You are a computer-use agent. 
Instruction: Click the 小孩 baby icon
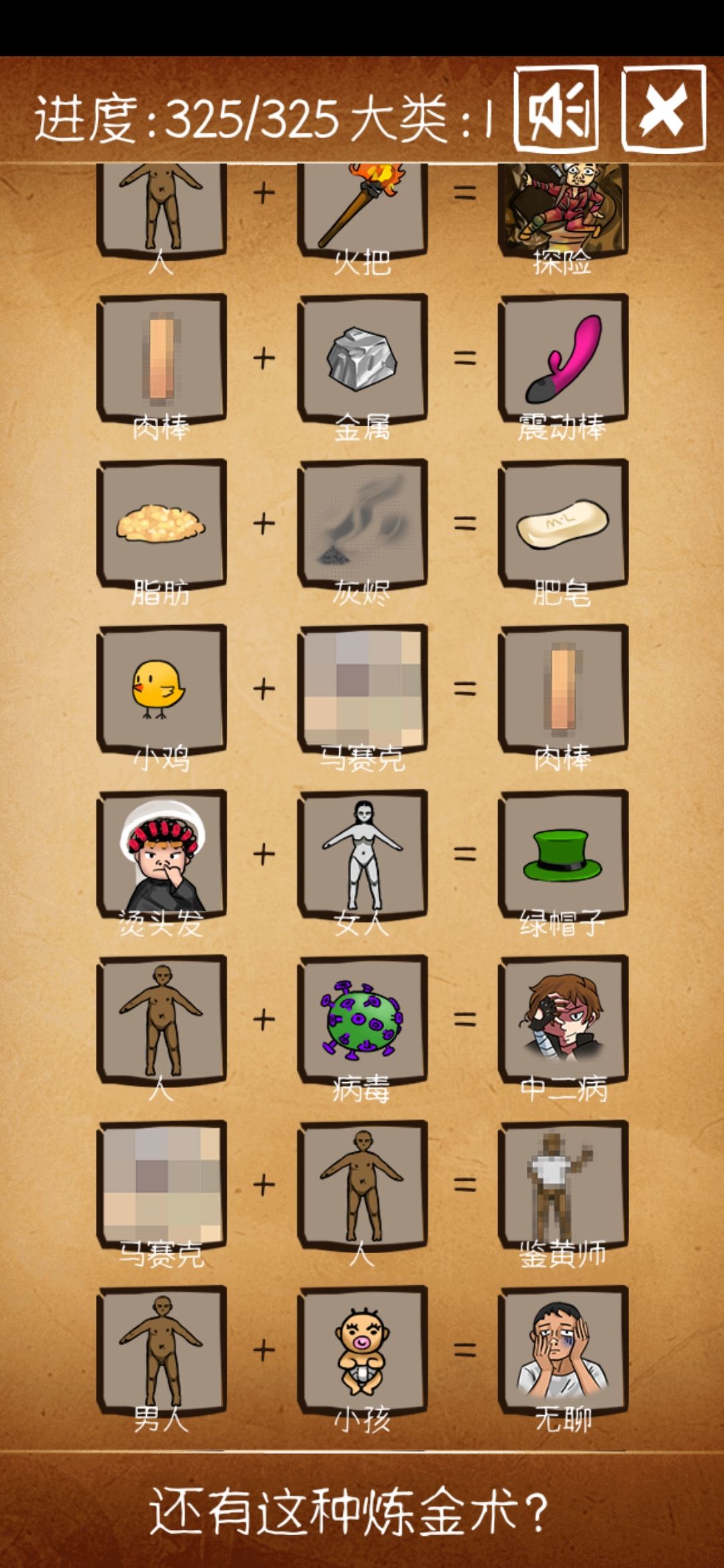coord(362,1347)
